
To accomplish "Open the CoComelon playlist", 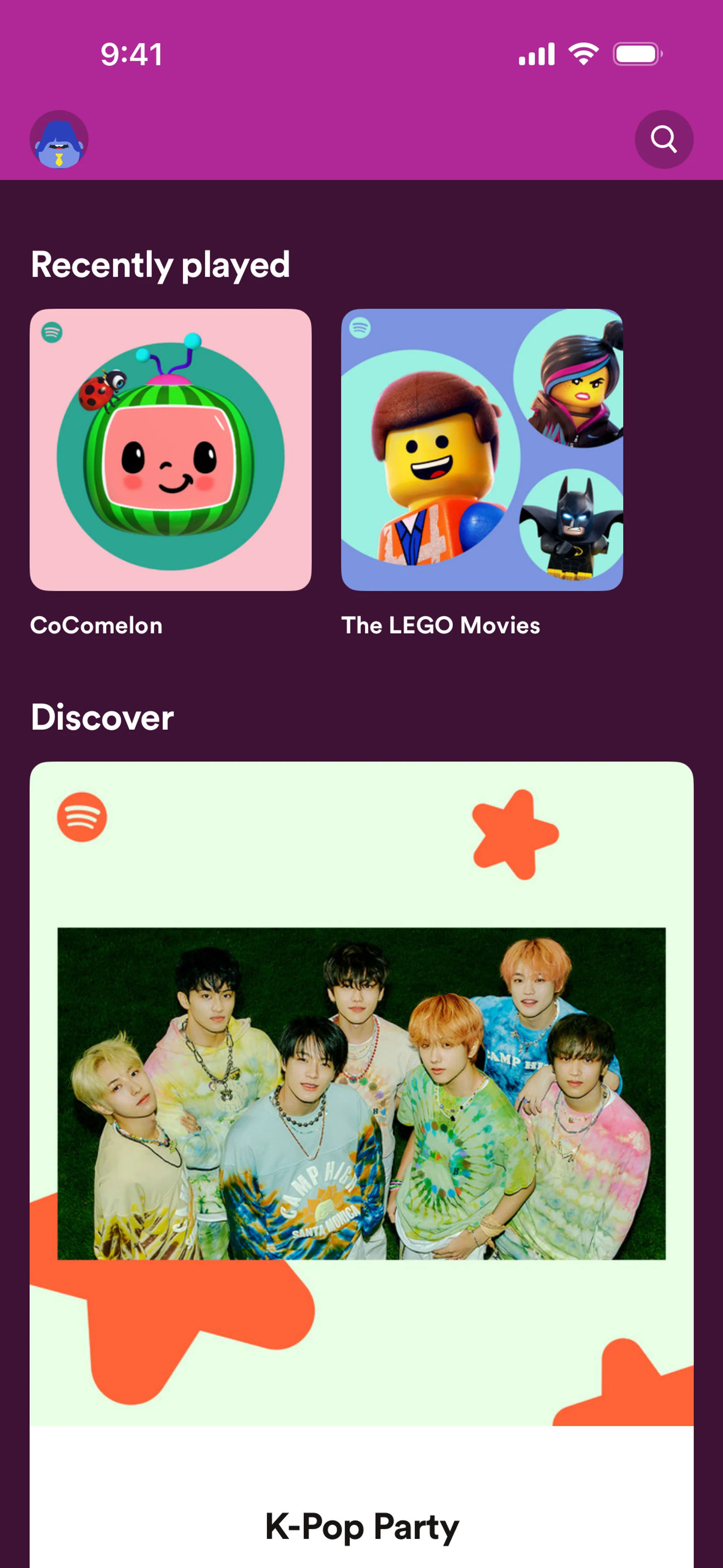I will click(171, 450).
